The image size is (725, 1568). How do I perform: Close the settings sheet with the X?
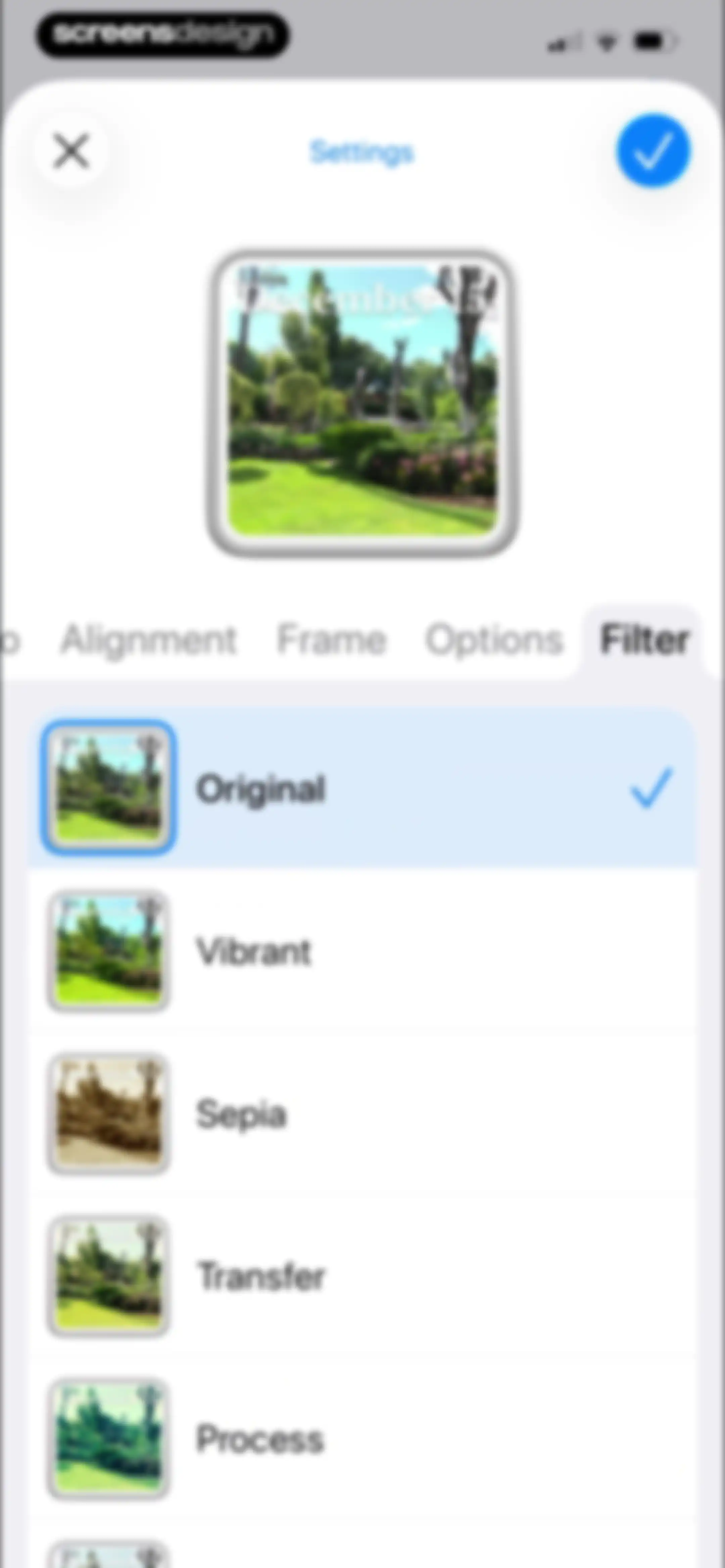(x=72, y=151)
